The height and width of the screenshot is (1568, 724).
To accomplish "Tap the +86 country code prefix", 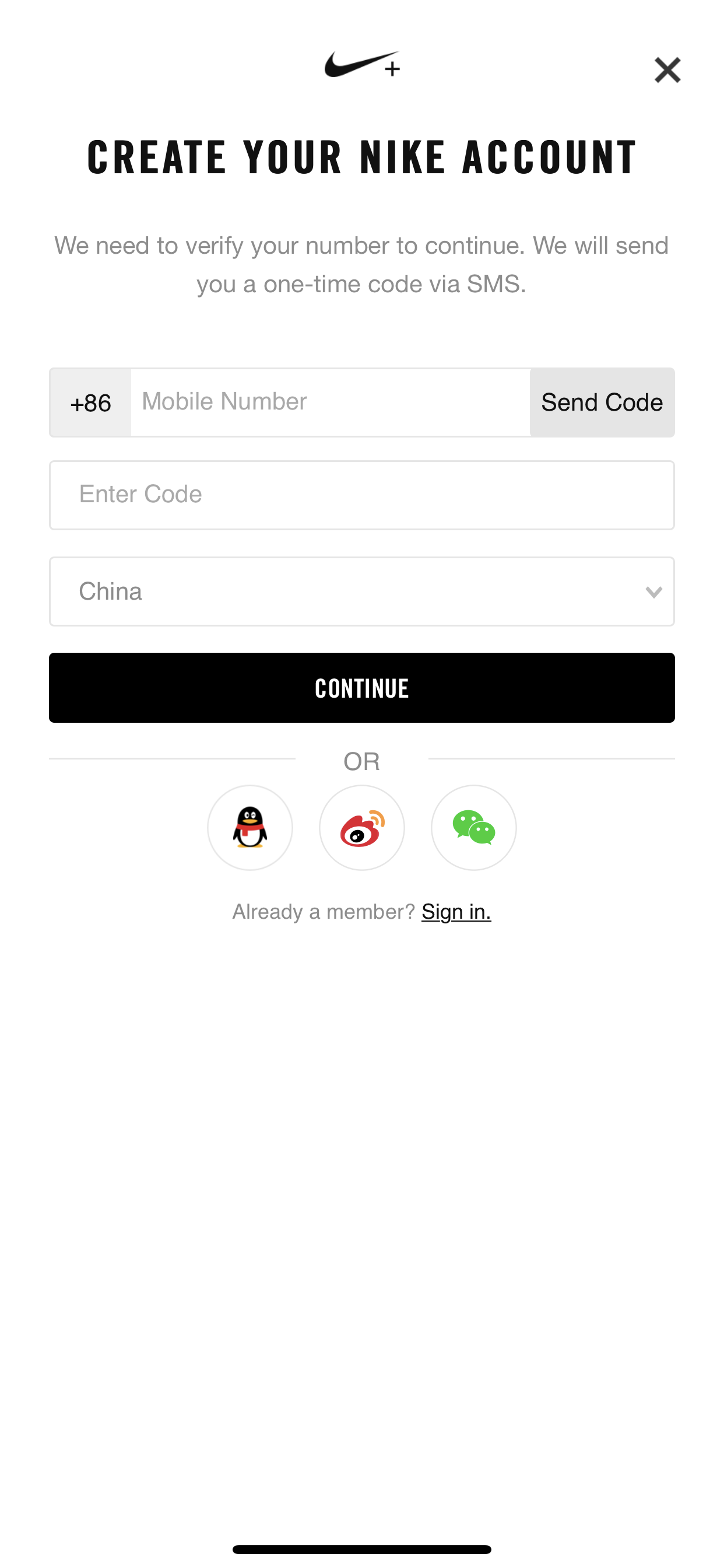I will [x=91, y=402].
